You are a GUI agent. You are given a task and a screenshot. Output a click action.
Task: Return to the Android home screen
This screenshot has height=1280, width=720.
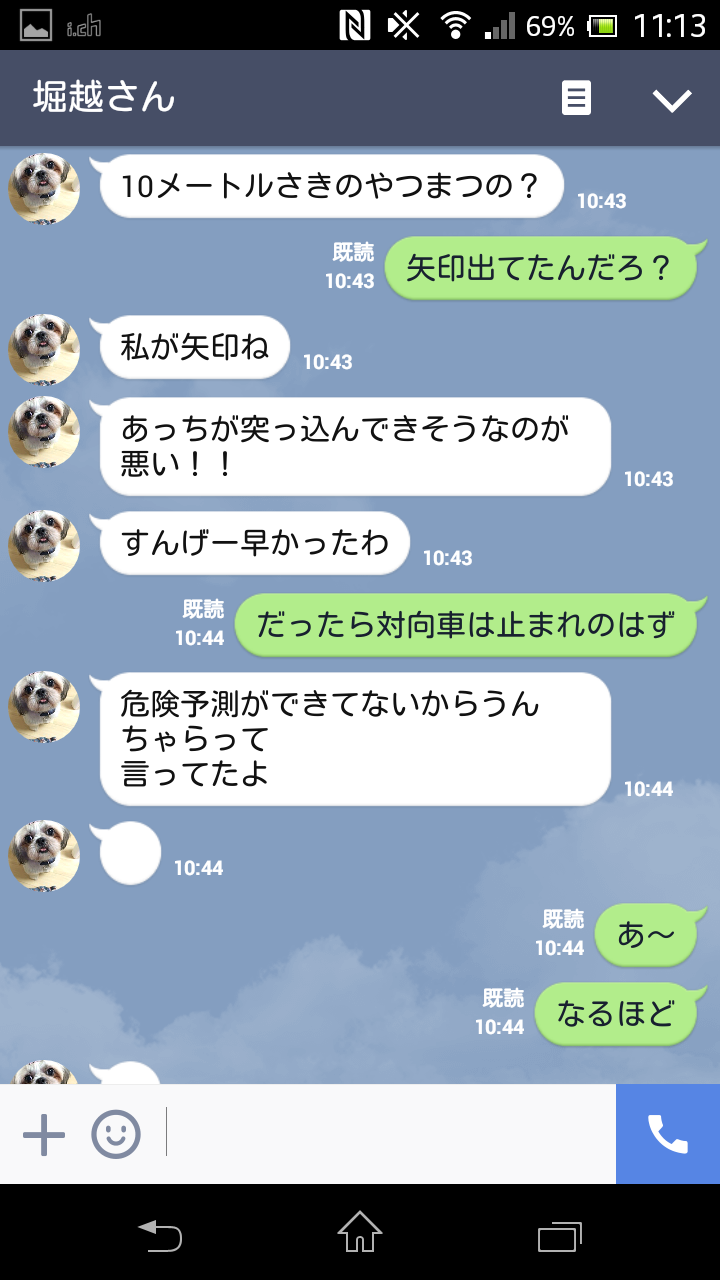pyautogui.click(x=360, y=1233)
